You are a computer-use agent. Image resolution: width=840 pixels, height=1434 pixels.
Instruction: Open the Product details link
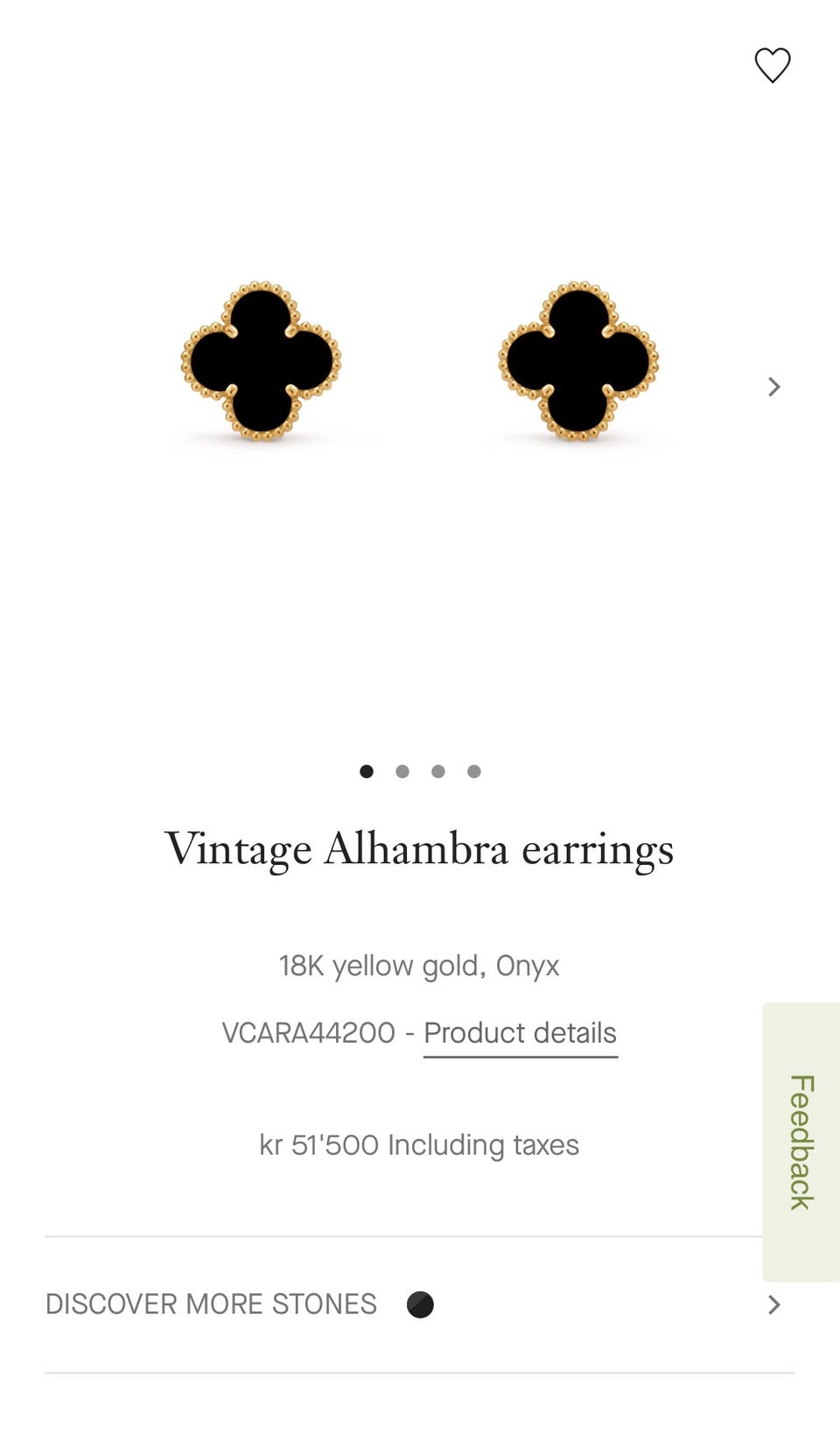tap(521, 1034)
